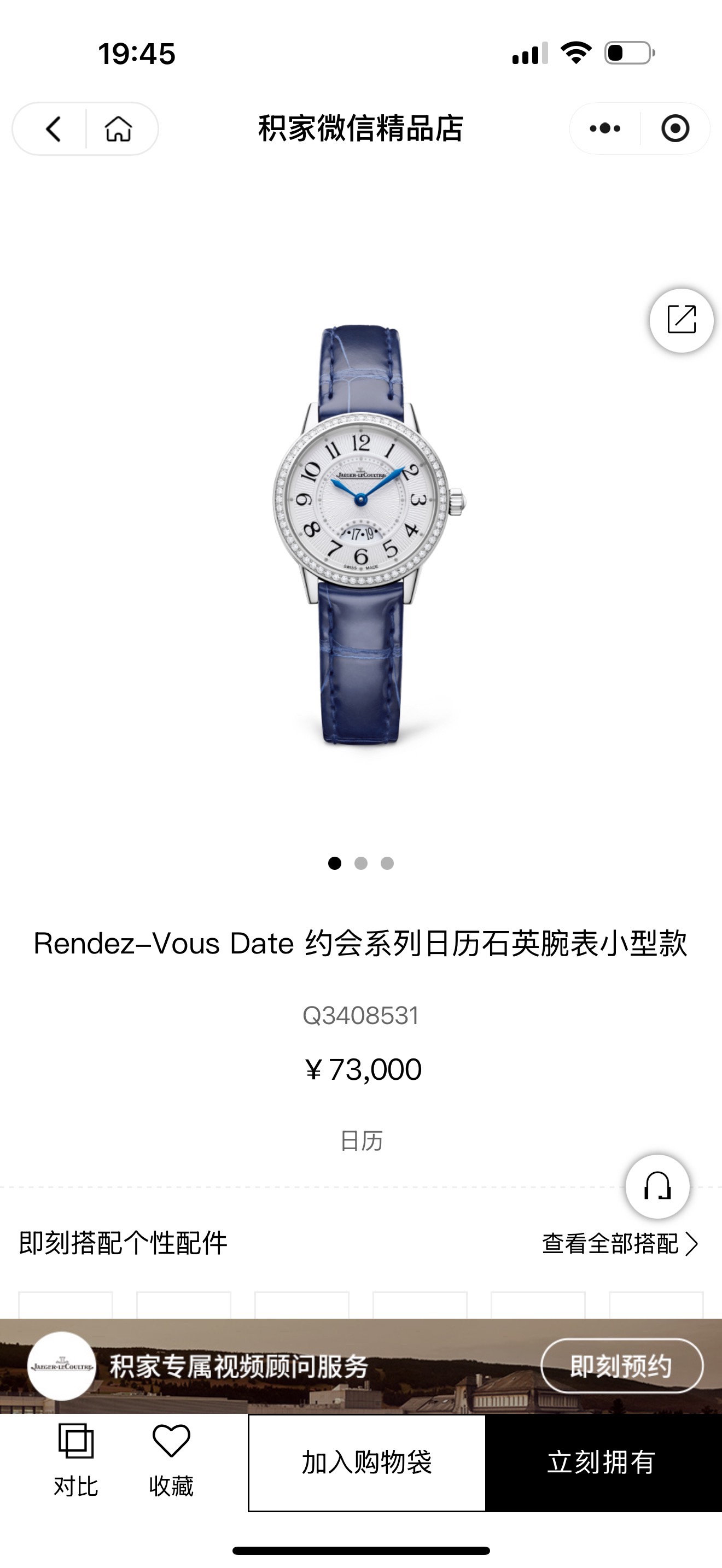Open 查看全部搭配 to view all pairings
Image resolution: width=722 pixels, height=1568 pixels.
coord(619,1244)
